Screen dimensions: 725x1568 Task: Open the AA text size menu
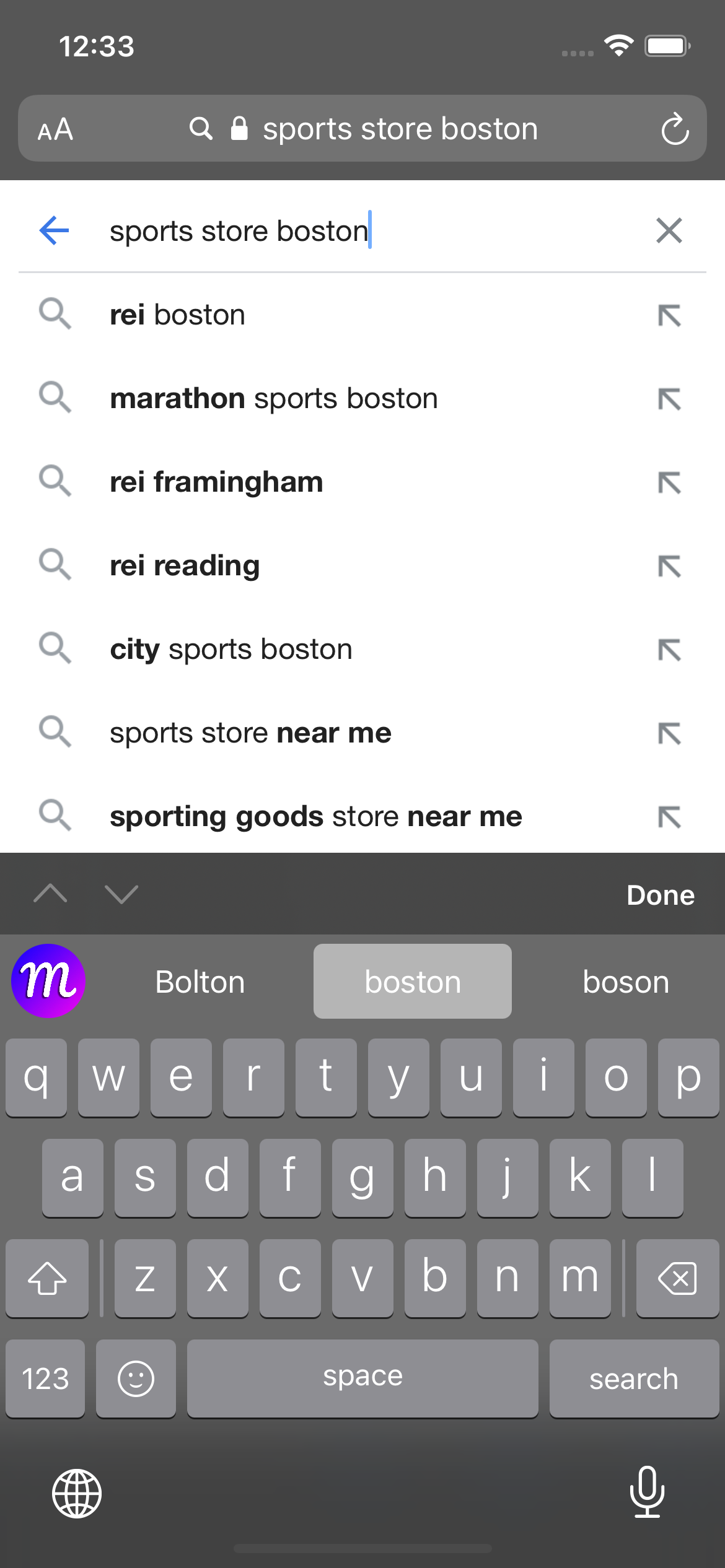tap(56, 129)
